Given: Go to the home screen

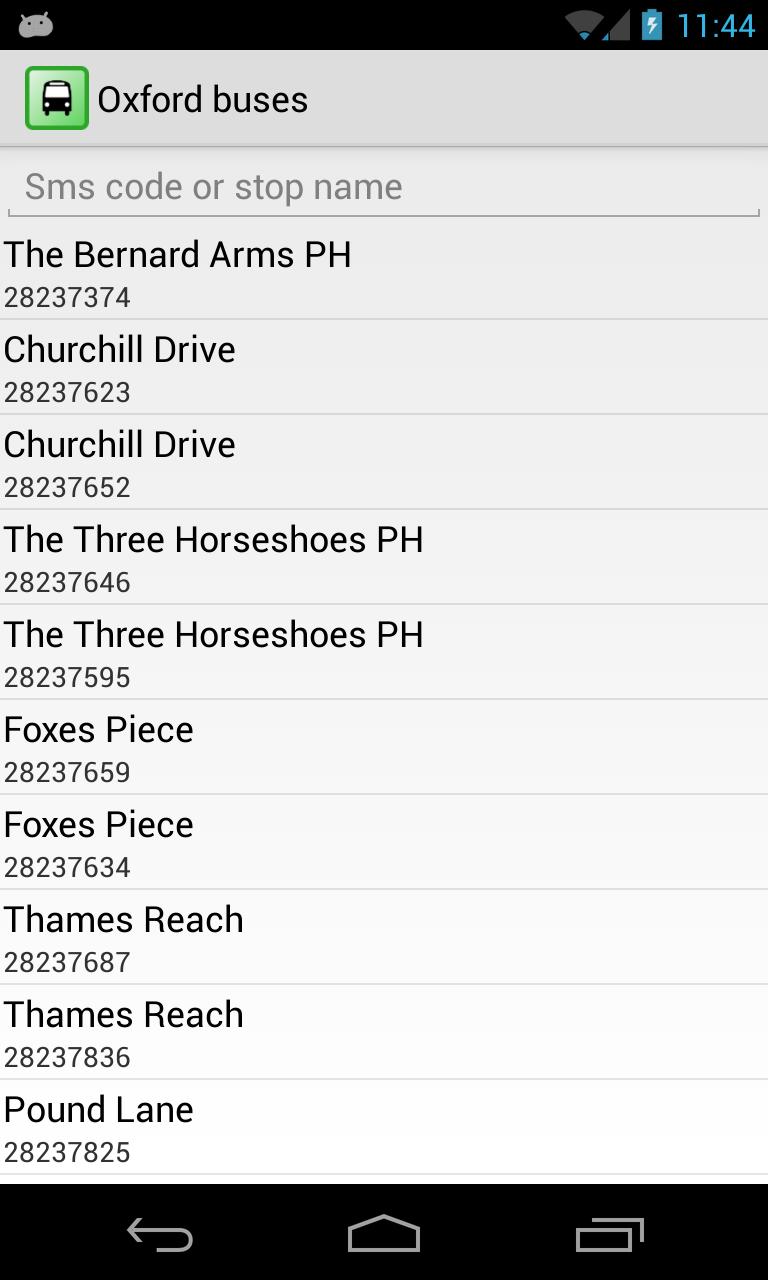Looking at the screenshot, I should (x=384, y=1235).
